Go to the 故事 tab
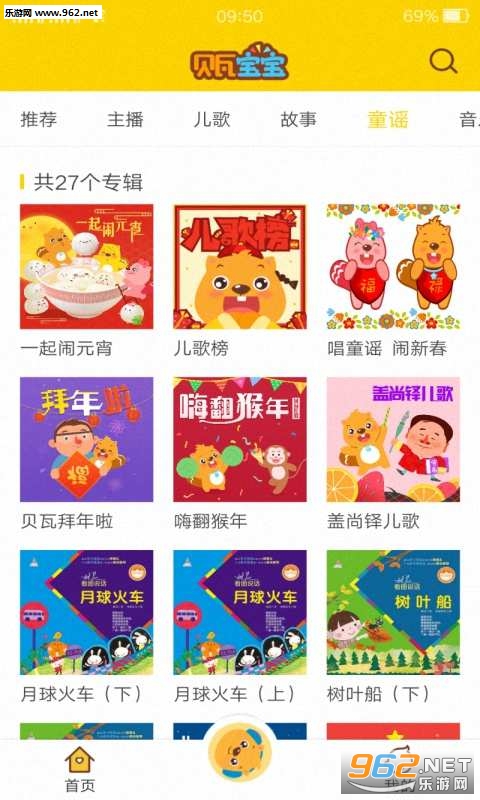 (298, 119)
